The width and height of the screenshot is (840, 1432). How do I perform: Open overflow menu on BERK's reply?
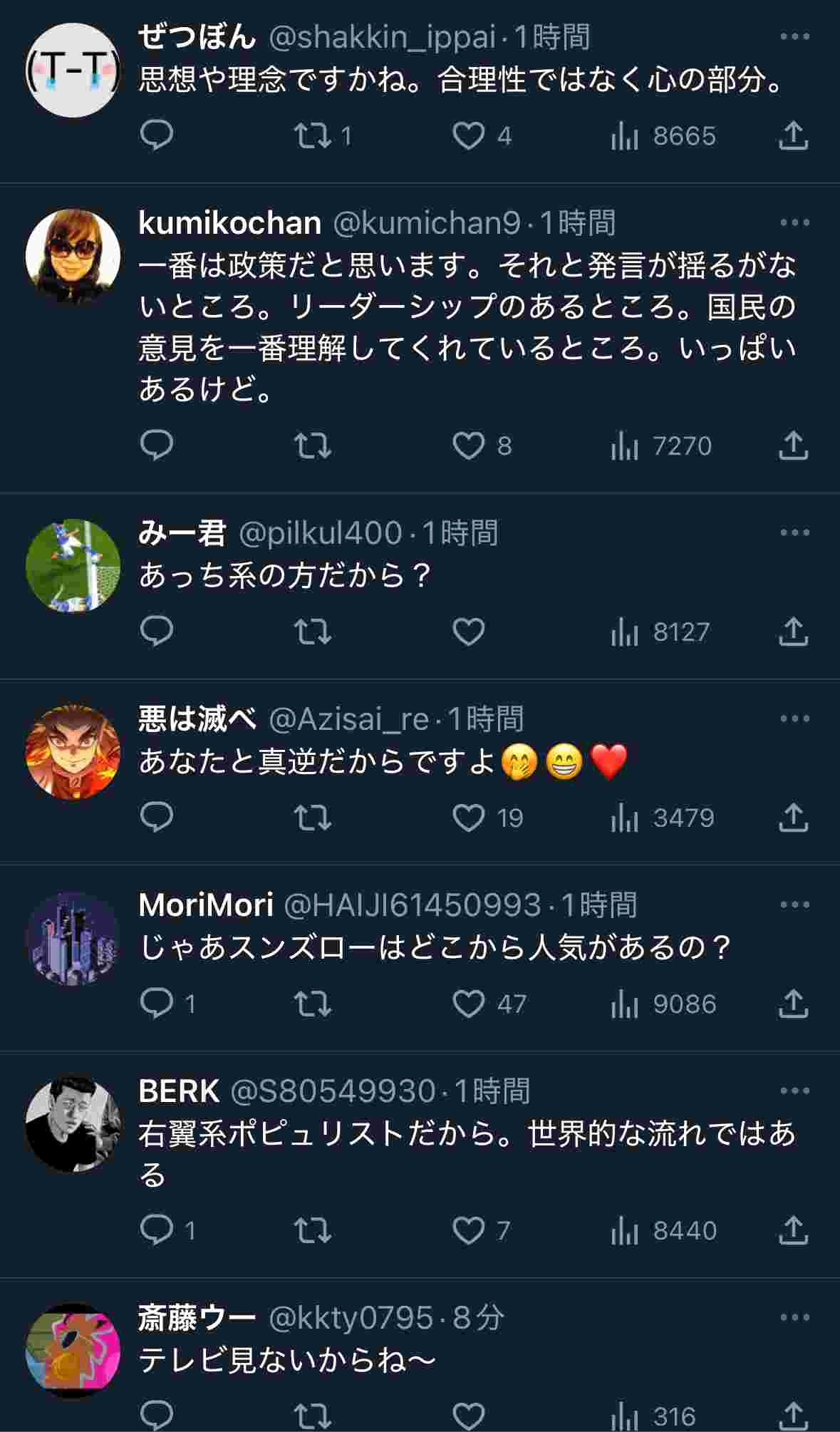[794, 1091]
